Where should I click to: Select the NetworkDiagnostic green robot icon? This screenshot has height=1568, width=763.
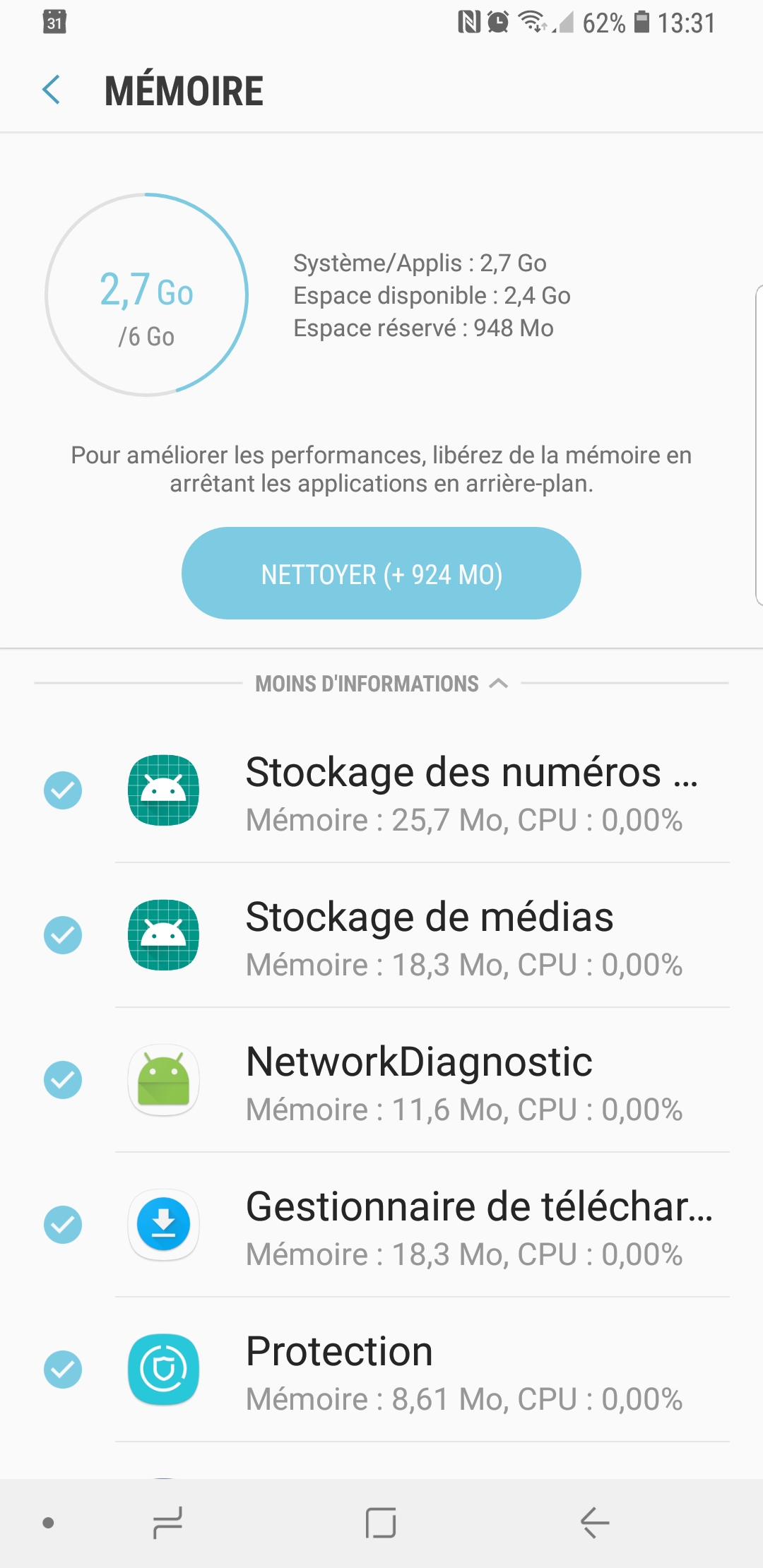point(162,1080)
